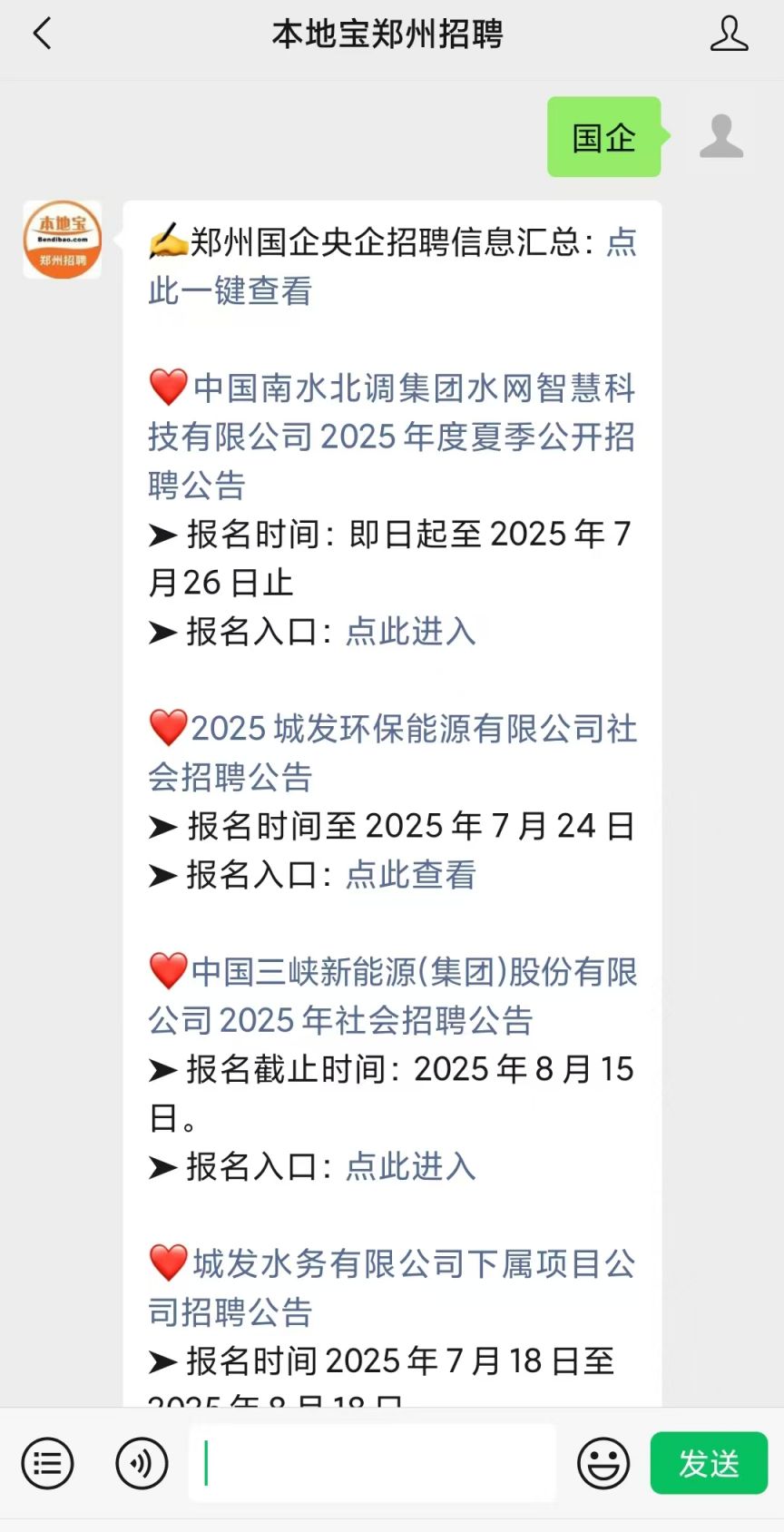Open the account profile icon at top right
Viewport: 784px width, 1532px height.
click(x=729, y=34)
